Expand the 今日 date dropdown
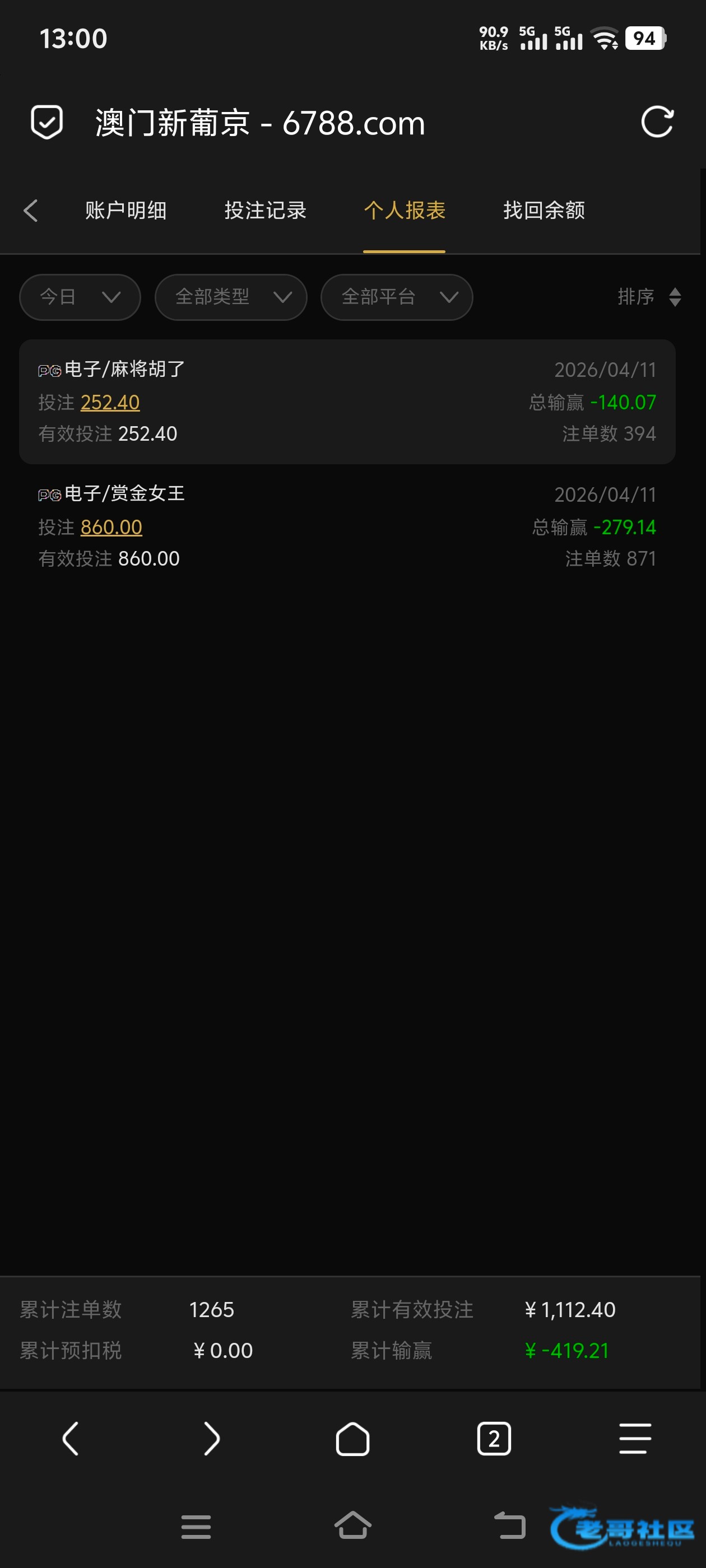The height and width of the screenshot is (1568, 706). (80, 297)
